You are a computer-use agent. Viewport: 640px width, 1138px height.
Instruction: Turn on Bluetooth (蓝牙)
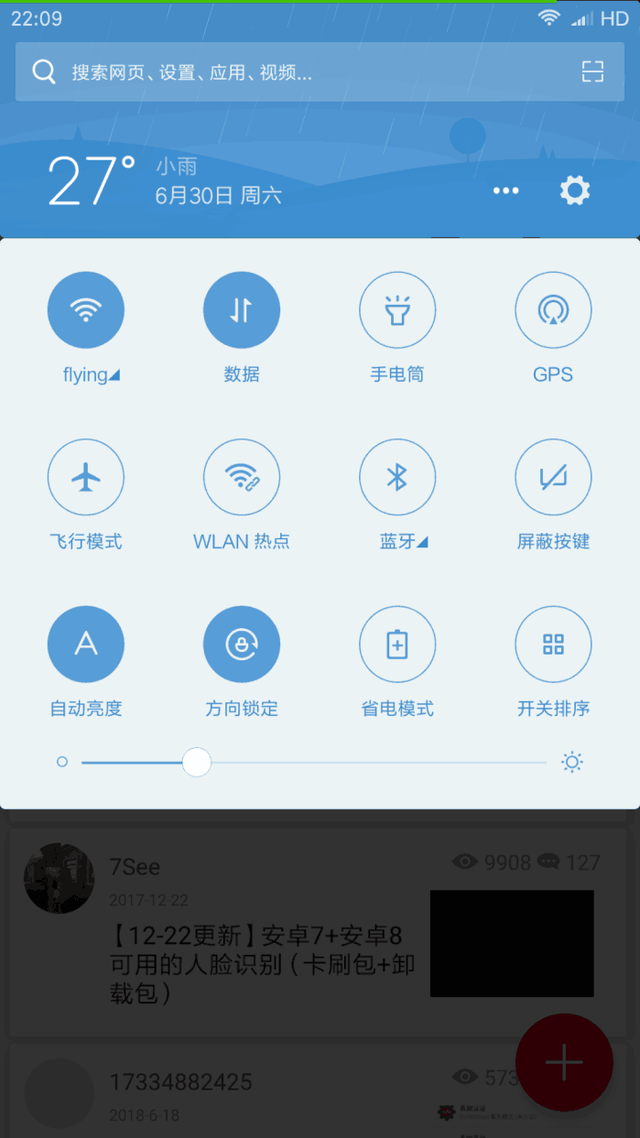397,477
